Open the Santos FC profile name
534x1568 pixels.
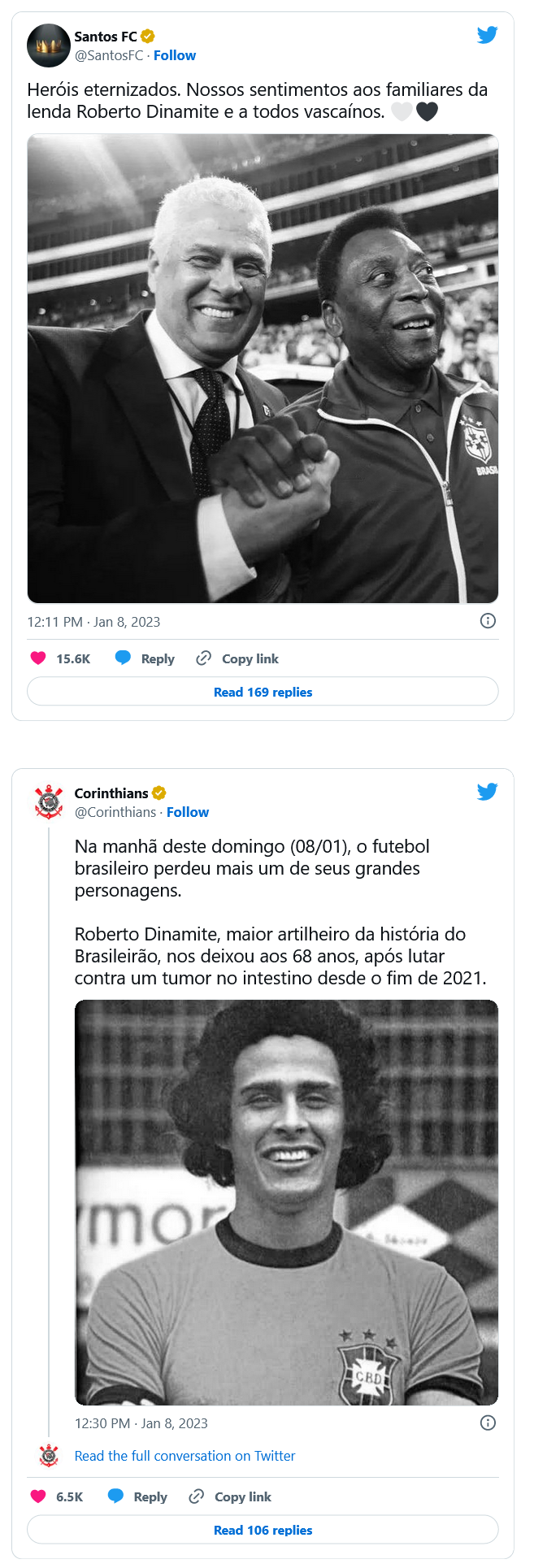[106, 37]
